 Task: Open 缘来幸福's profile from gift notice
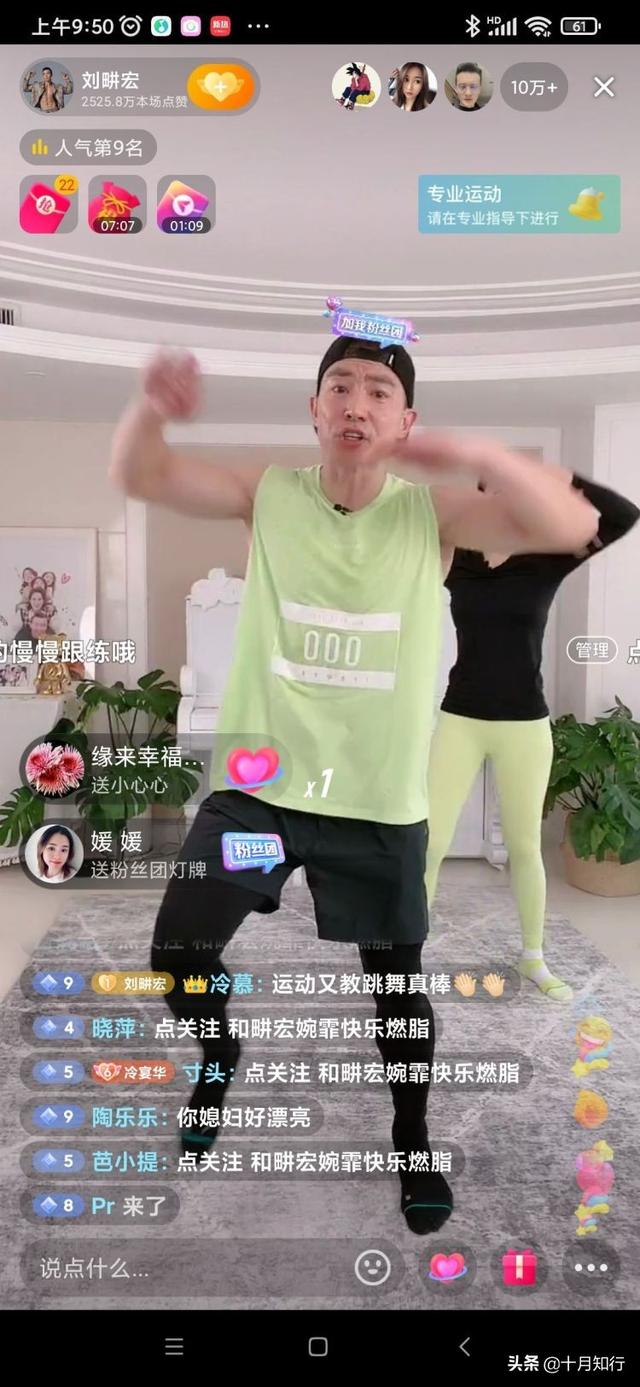pyautogui.click(x=54, y=769)
